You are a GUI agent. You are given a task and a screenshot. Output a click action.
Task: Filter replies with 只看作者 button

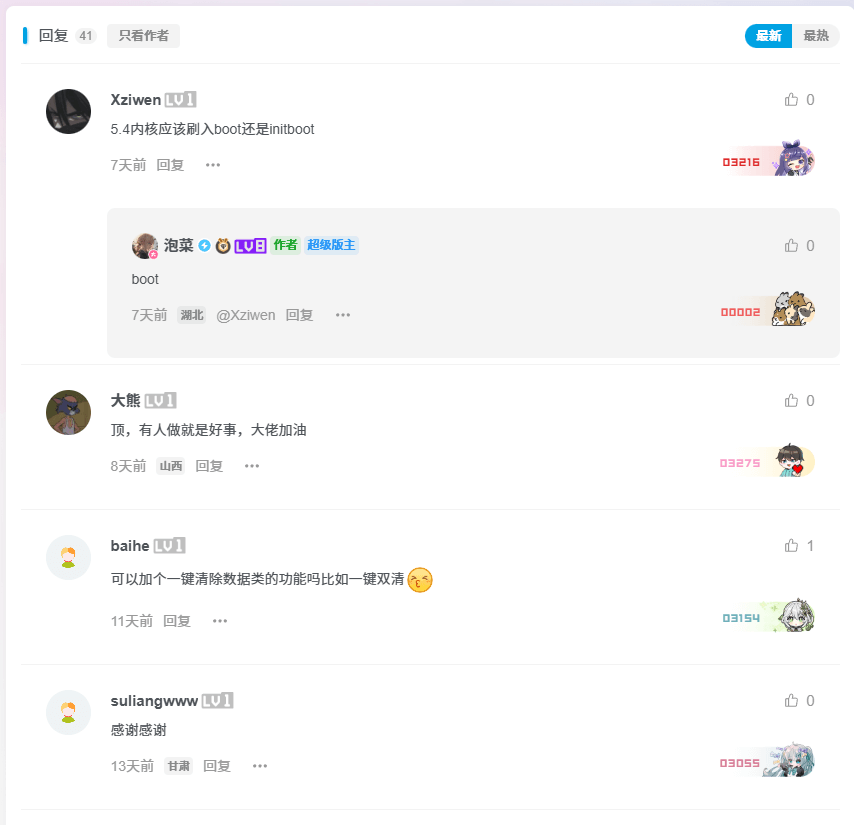coord(143,36)
